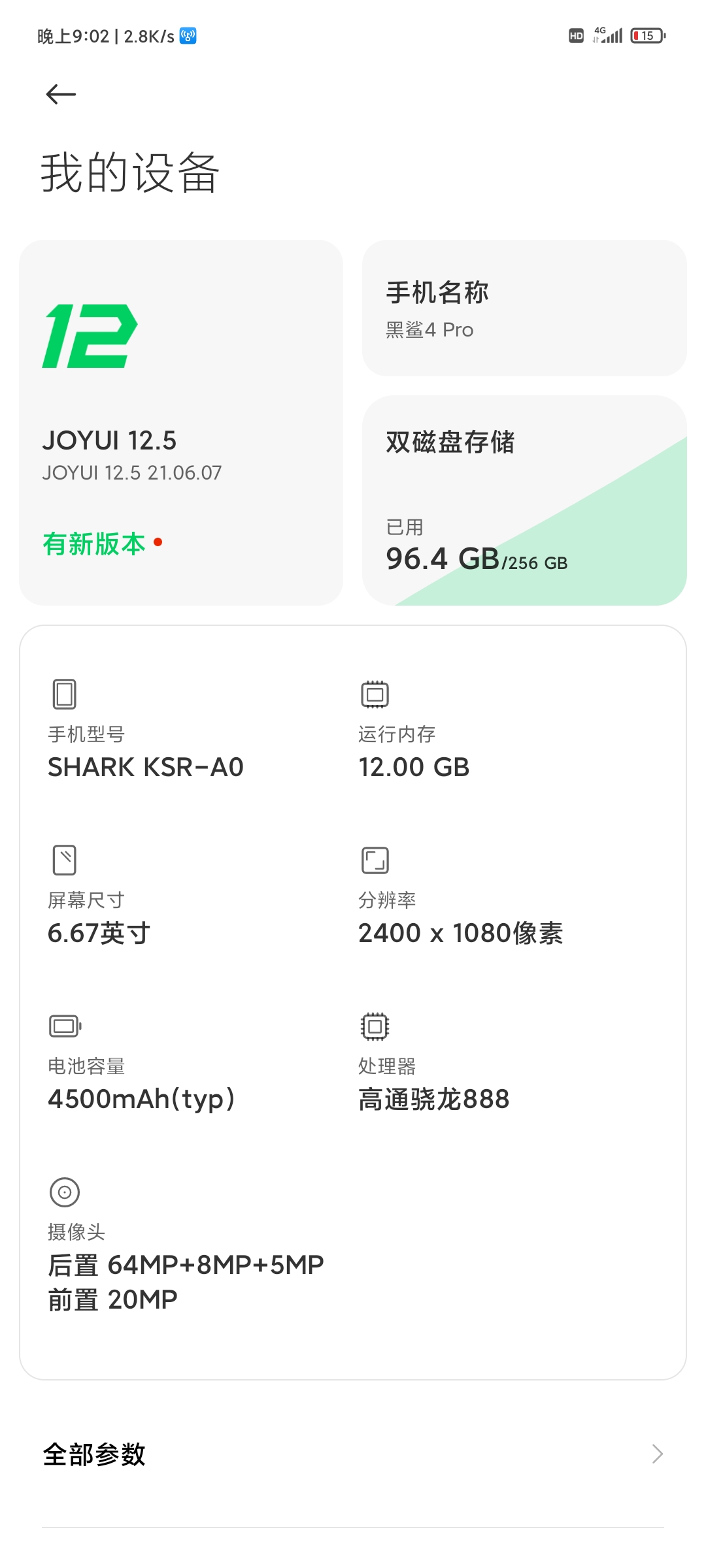Open the 全部参数 all specs row
Screen dimensions: 706x1568
(353, 1454)
